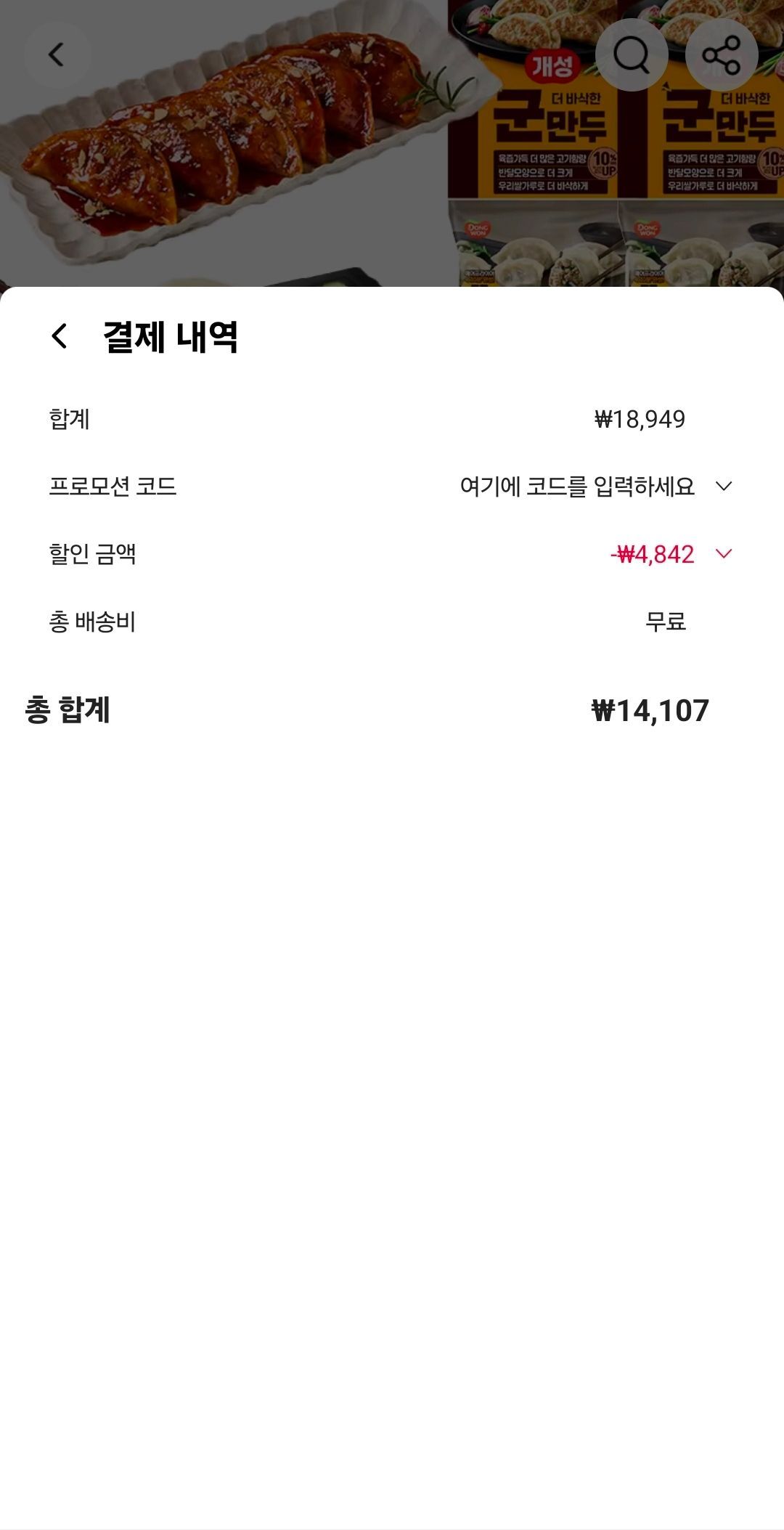
Task: Go back from the 결제 내역 sheet
Action: pyautogui.click(x=60, y=336)
